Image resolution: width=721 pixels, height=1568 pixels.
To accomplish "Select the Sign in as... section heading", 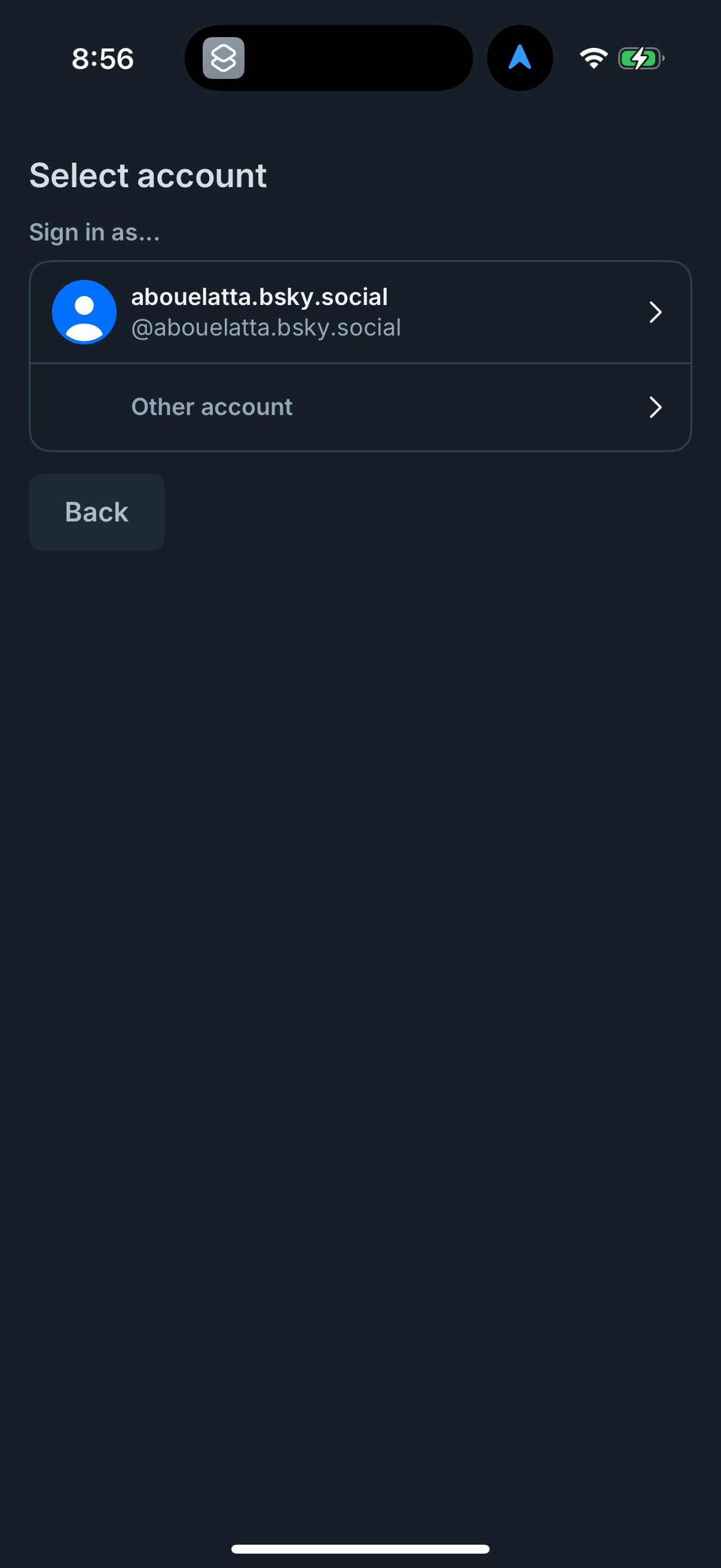I will pos(94,232).
